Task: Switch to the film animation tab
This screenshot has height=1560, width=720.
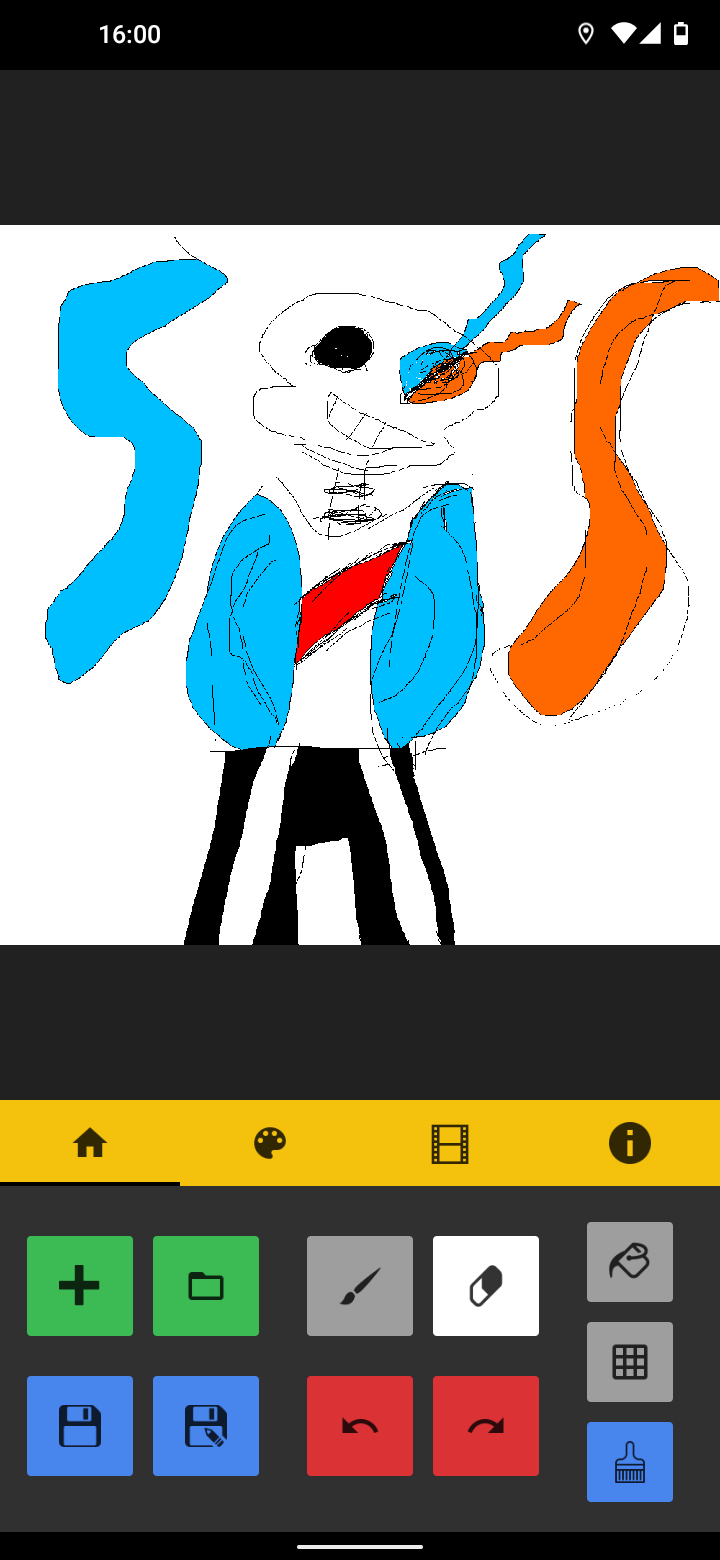Action: 450,1142
